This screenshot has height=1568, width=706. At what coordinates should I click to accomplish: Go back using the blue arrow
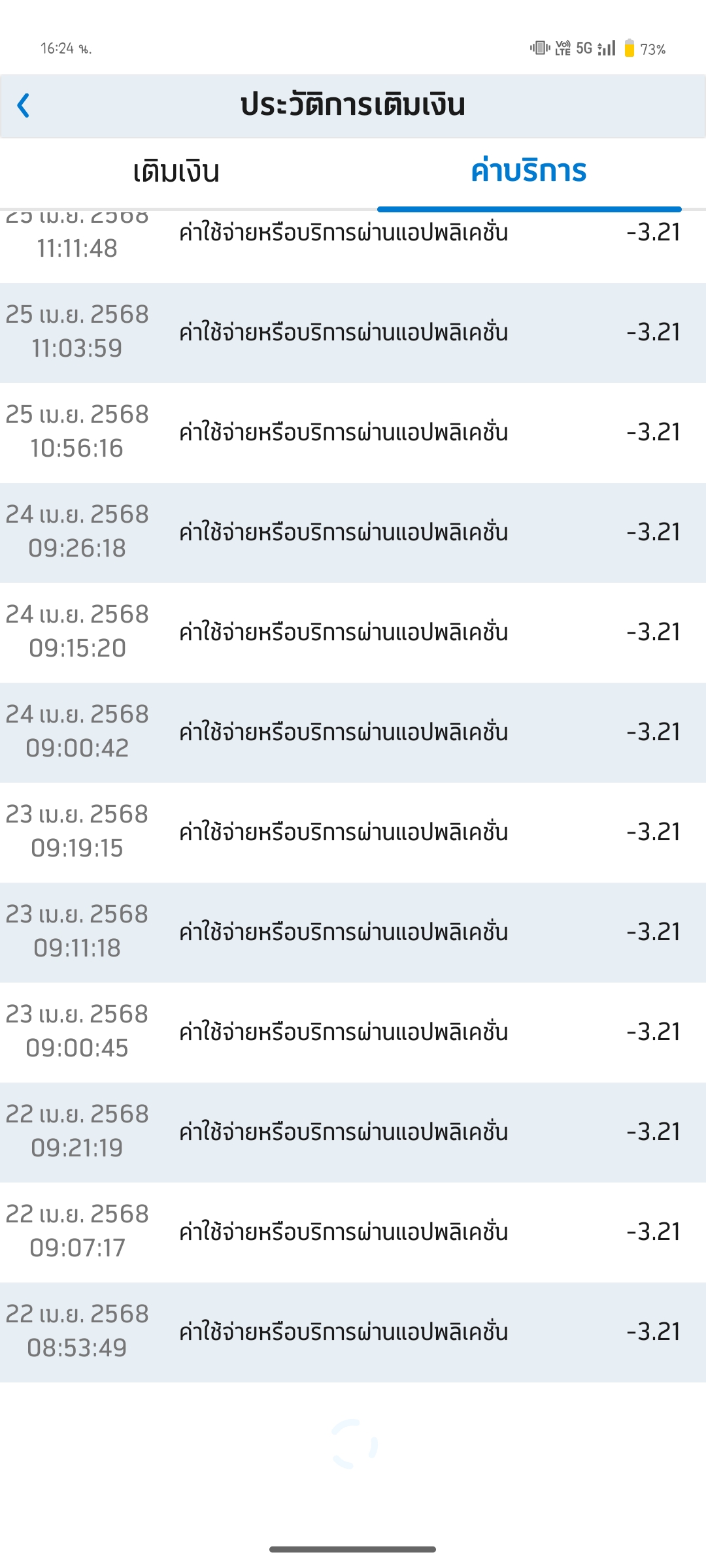click(x=24, y=105)
